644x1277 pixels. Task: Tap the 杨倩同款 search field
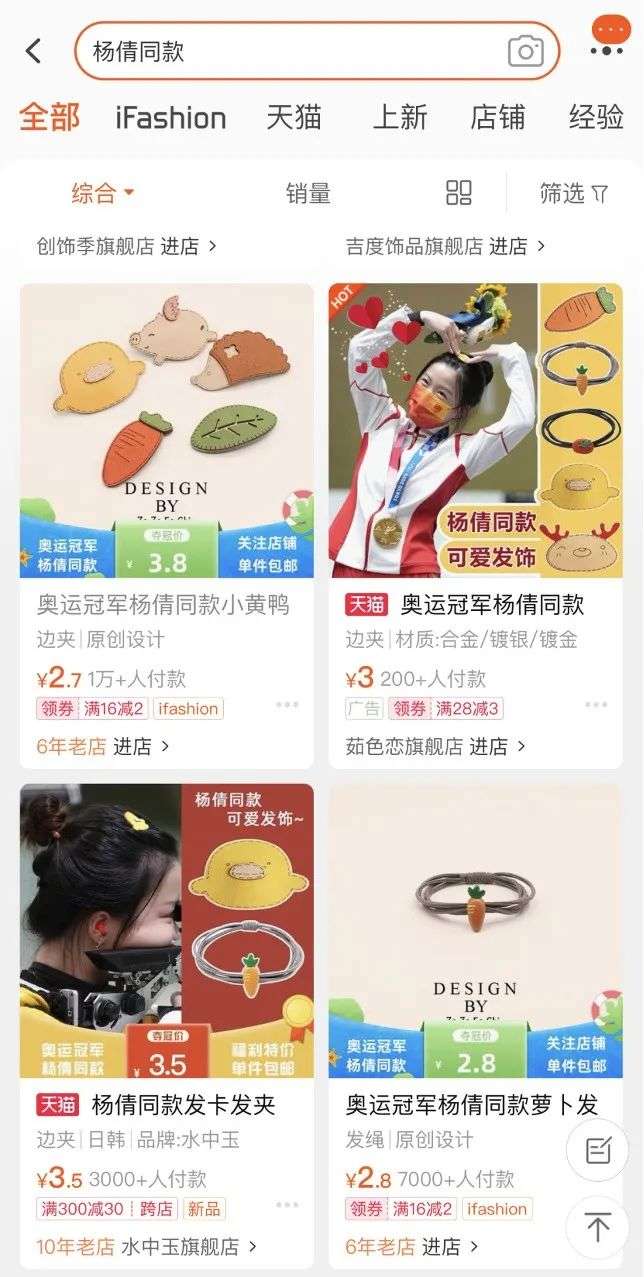[x=290, y=51]
